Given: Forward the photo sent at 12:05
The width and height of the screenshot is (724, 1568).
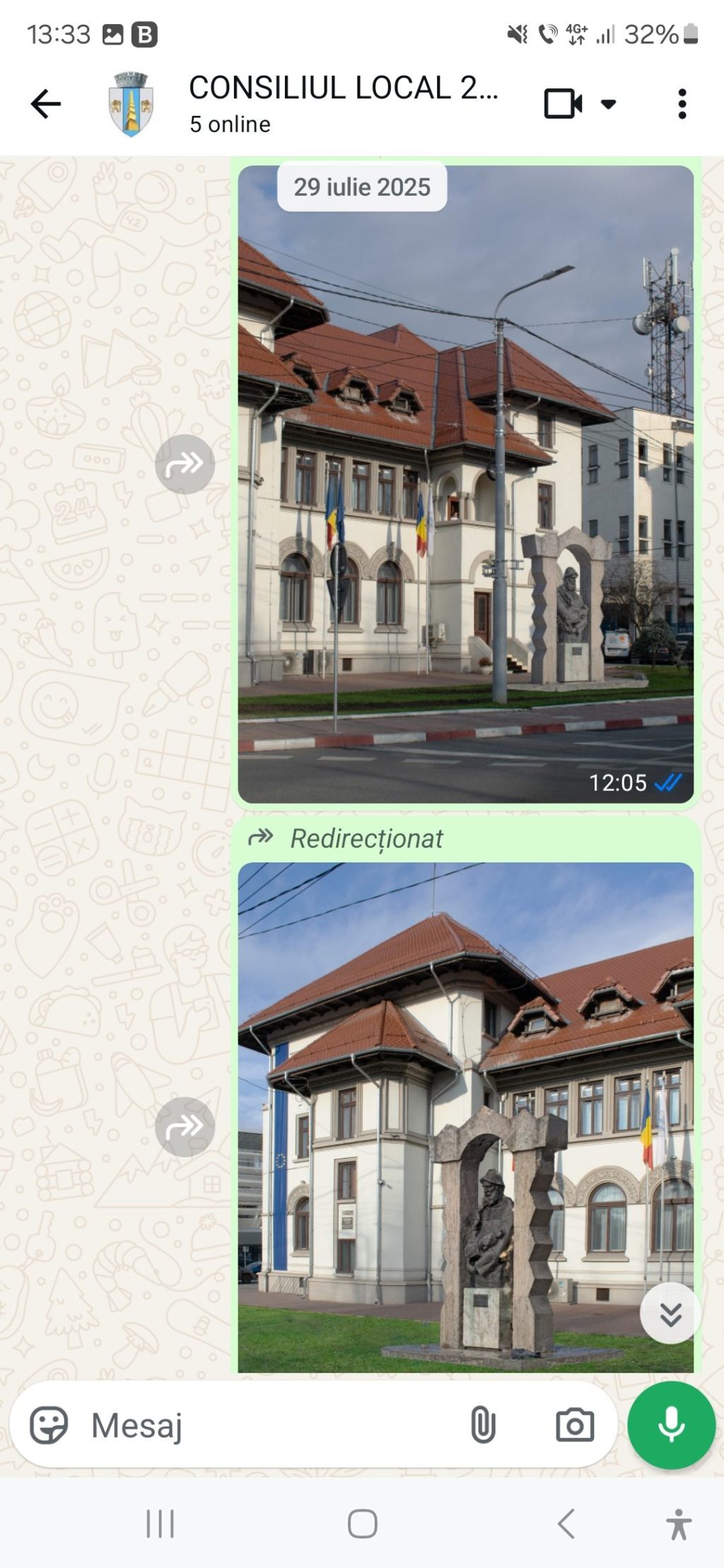Looking at the screenshot, I should coord(185,464).
